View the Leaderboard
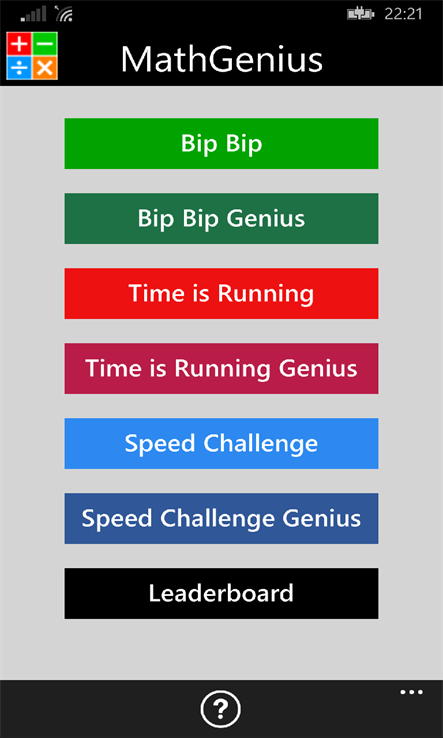Viewport: 443px width, 738px height. tap(221, 594)
